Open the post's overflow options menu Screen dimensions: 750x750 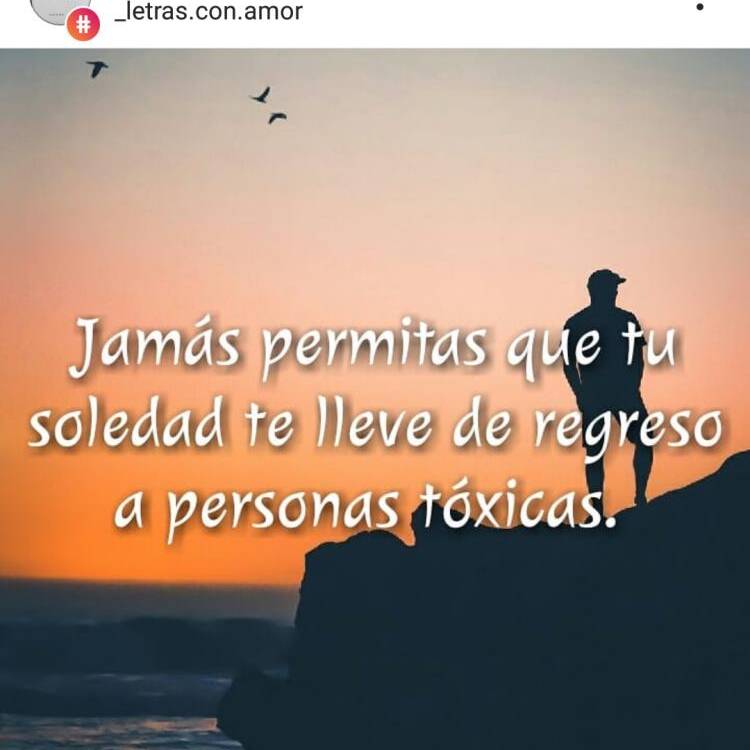(700, 8)
